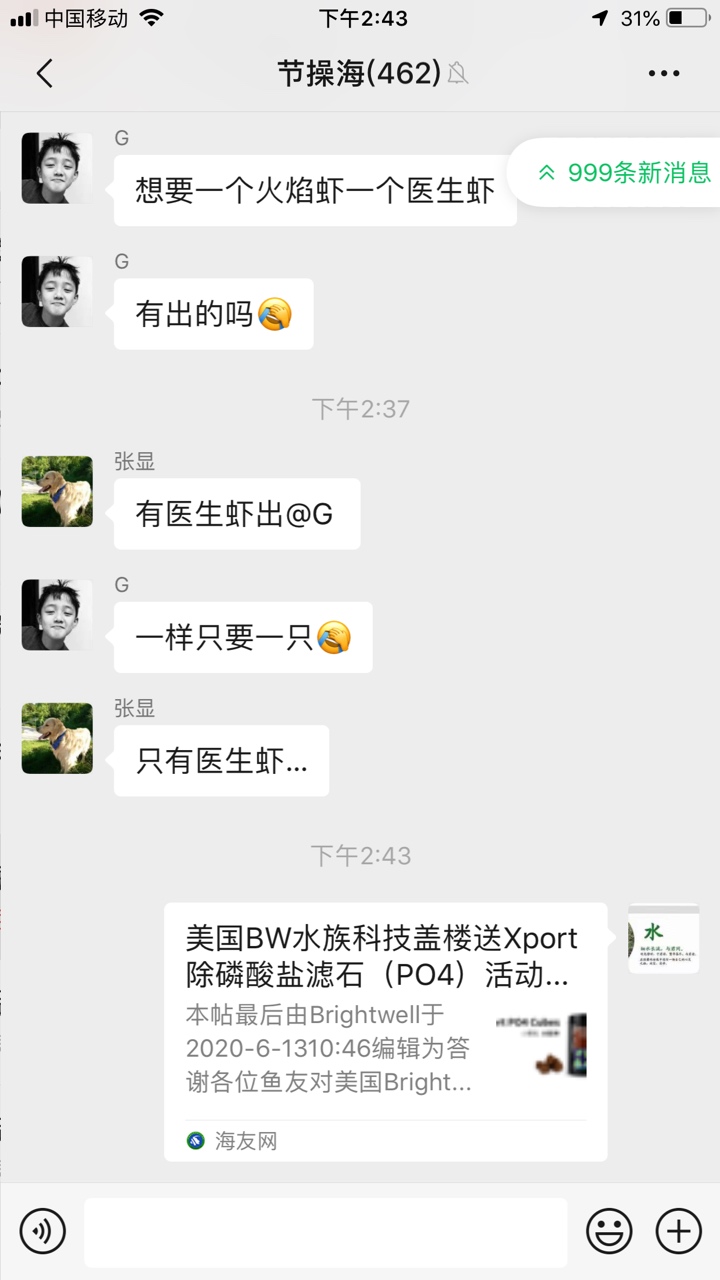Open the plus attachment menu
720x1280 pixels.
click(678, 1230)
